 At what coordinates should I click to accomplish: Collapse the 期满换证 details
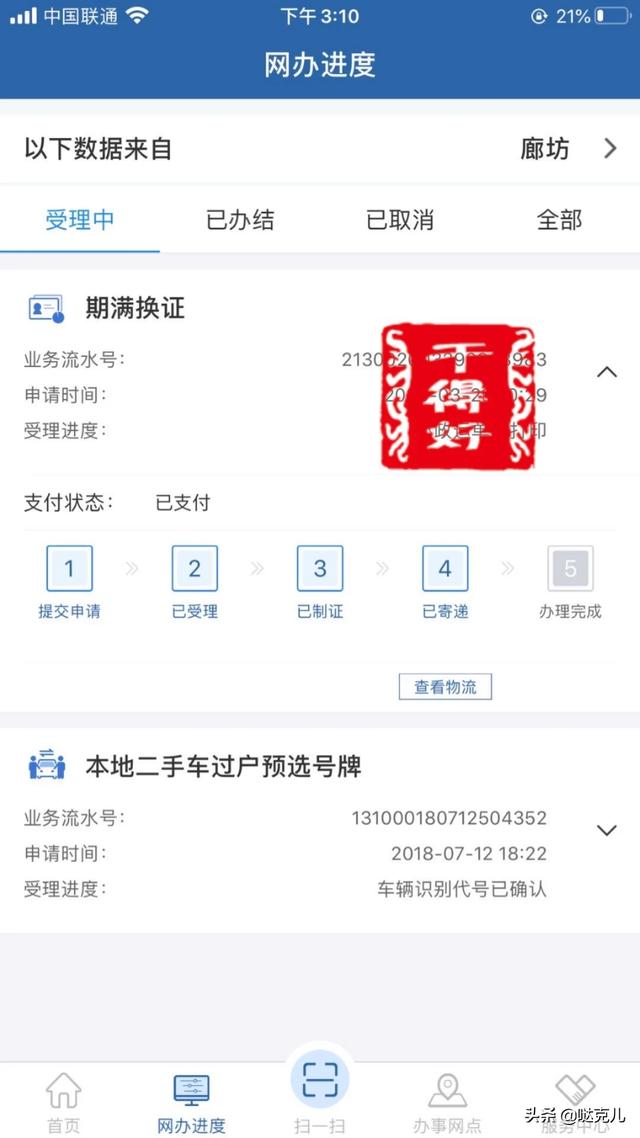[606, 372]
